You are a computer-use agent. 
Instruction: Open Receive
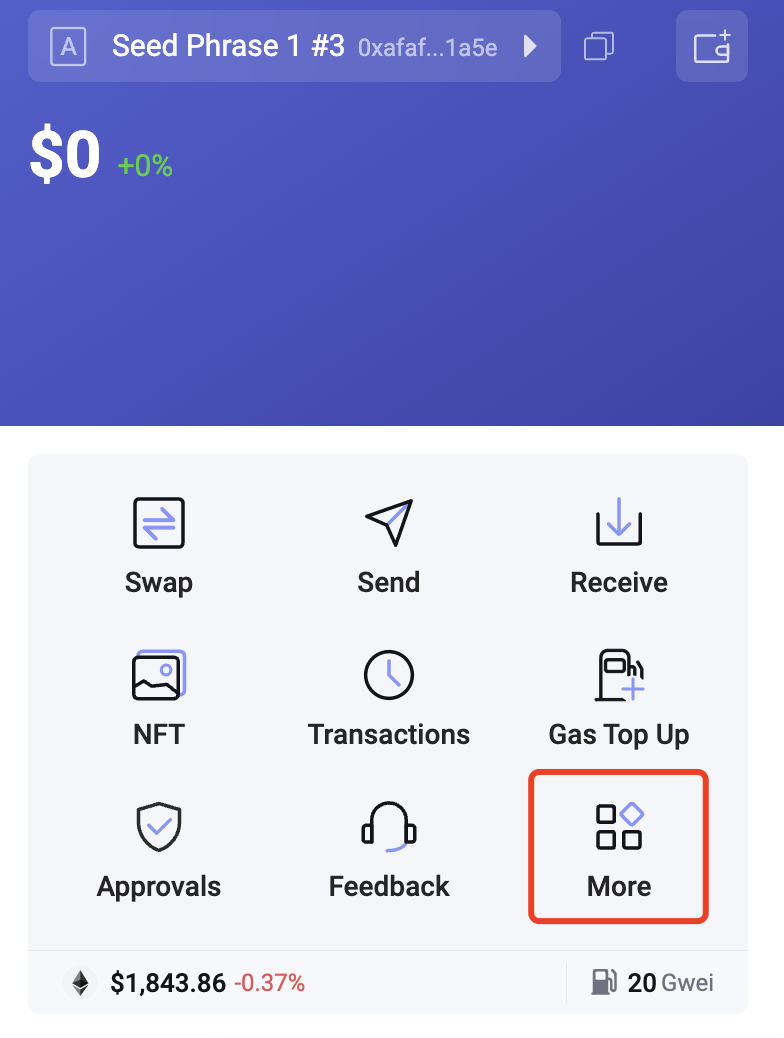(619, 545)
